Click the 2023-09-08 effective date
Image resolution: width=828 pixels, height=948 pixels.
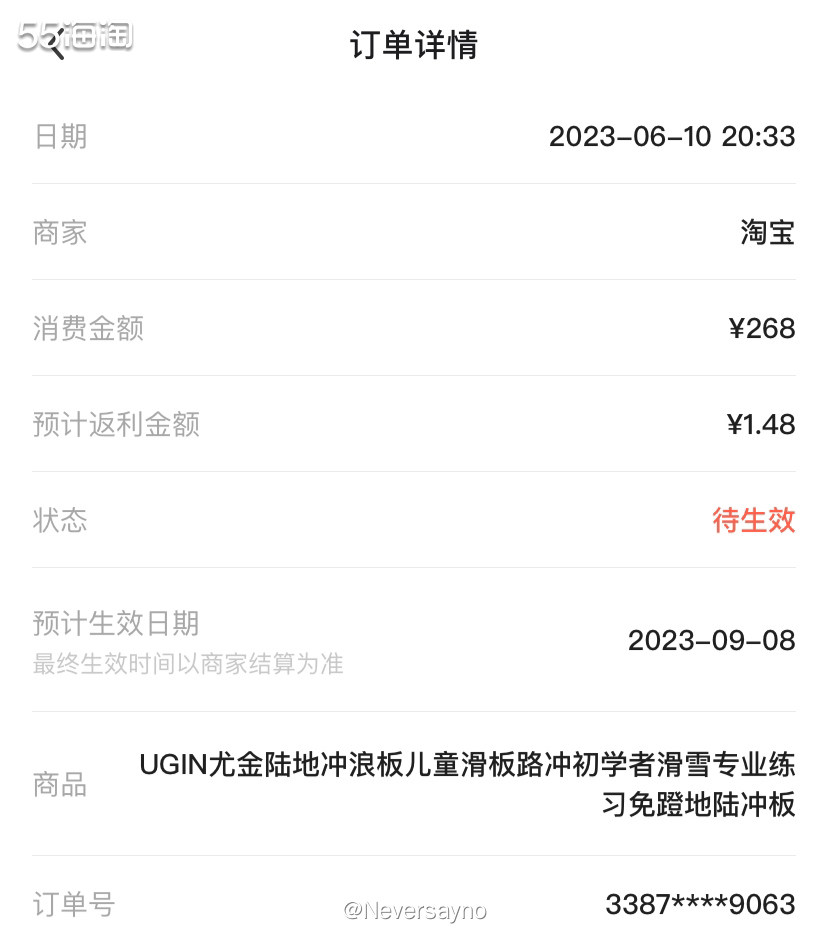pos(712,640)
